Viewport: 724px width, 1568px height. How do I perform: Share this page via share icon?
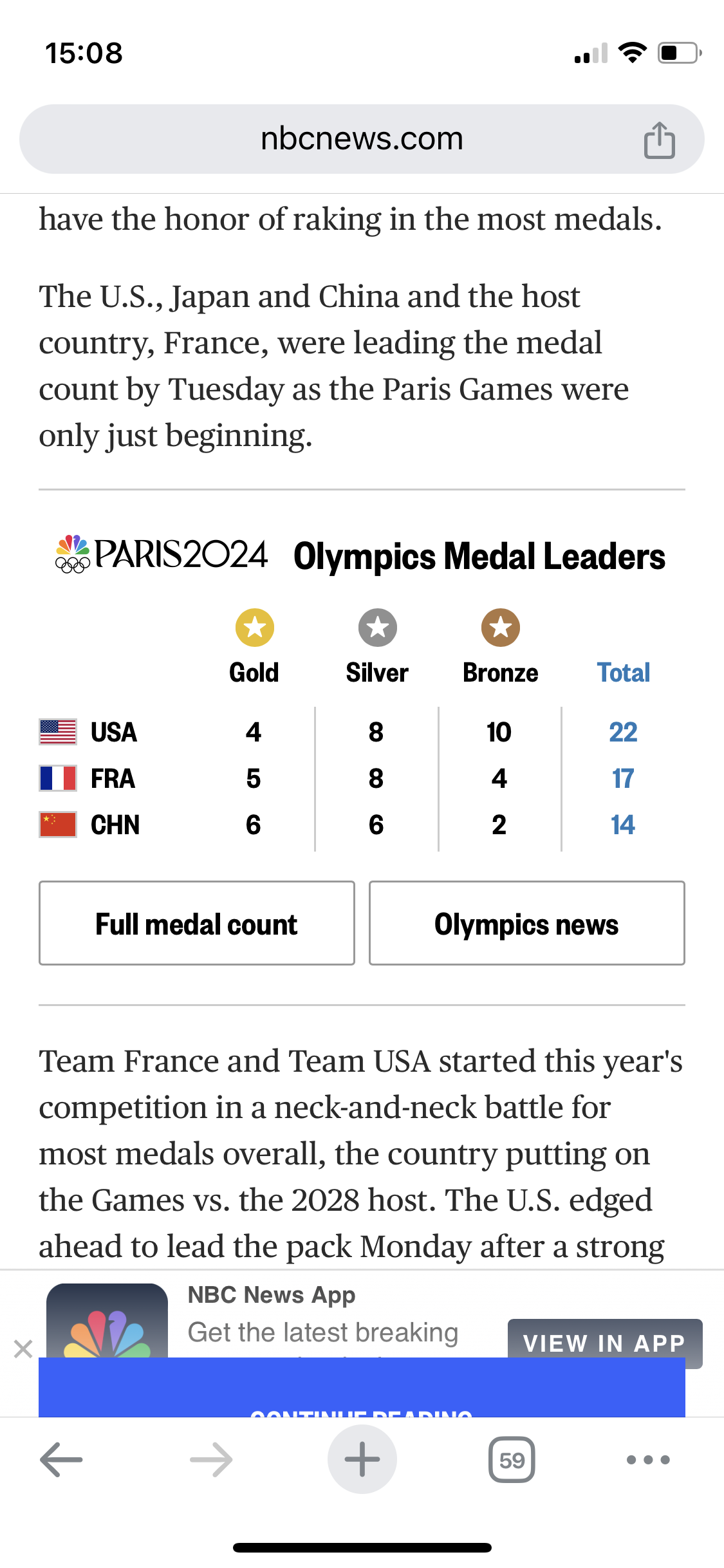(x=660, y=140)
